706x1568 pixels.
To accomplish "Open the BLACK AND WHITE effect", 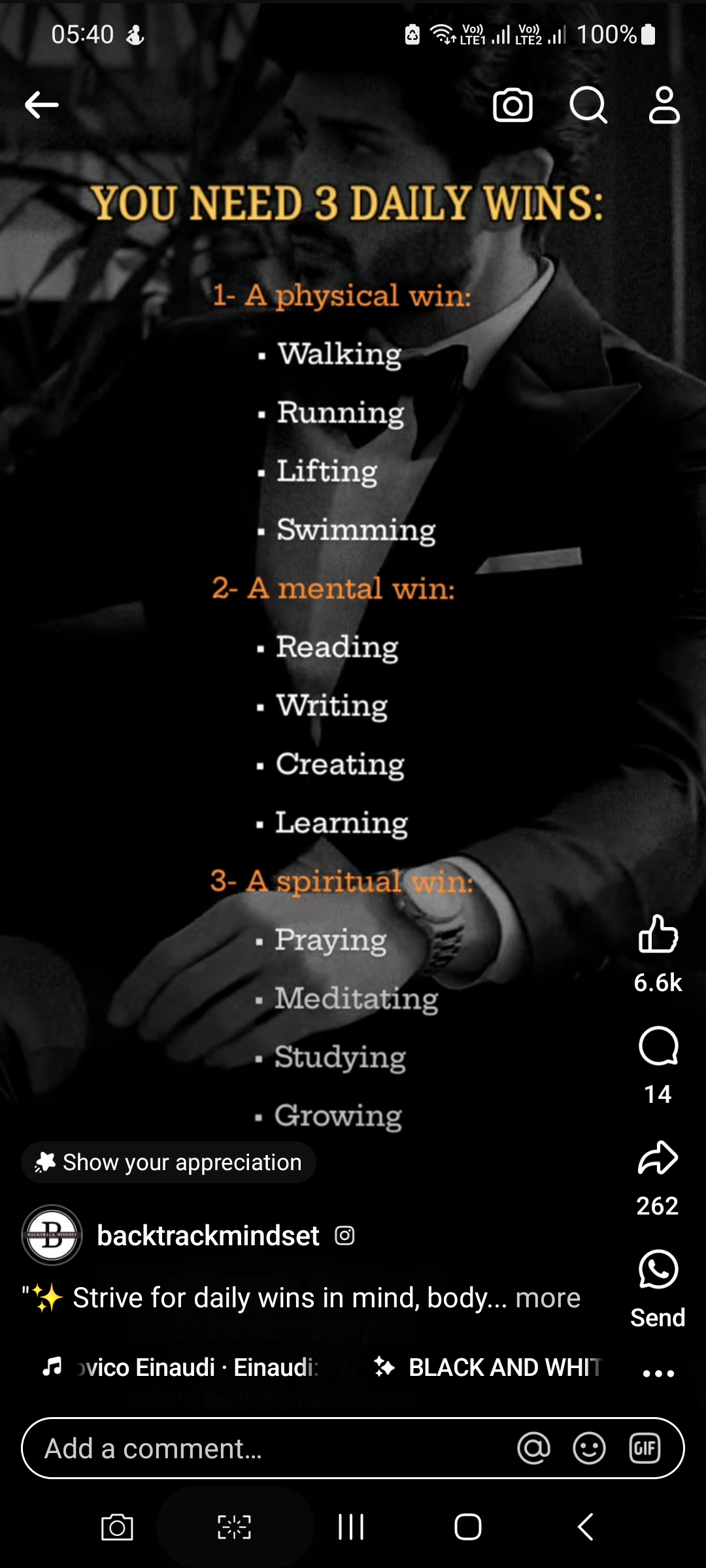I will (x=488, y=1367).
